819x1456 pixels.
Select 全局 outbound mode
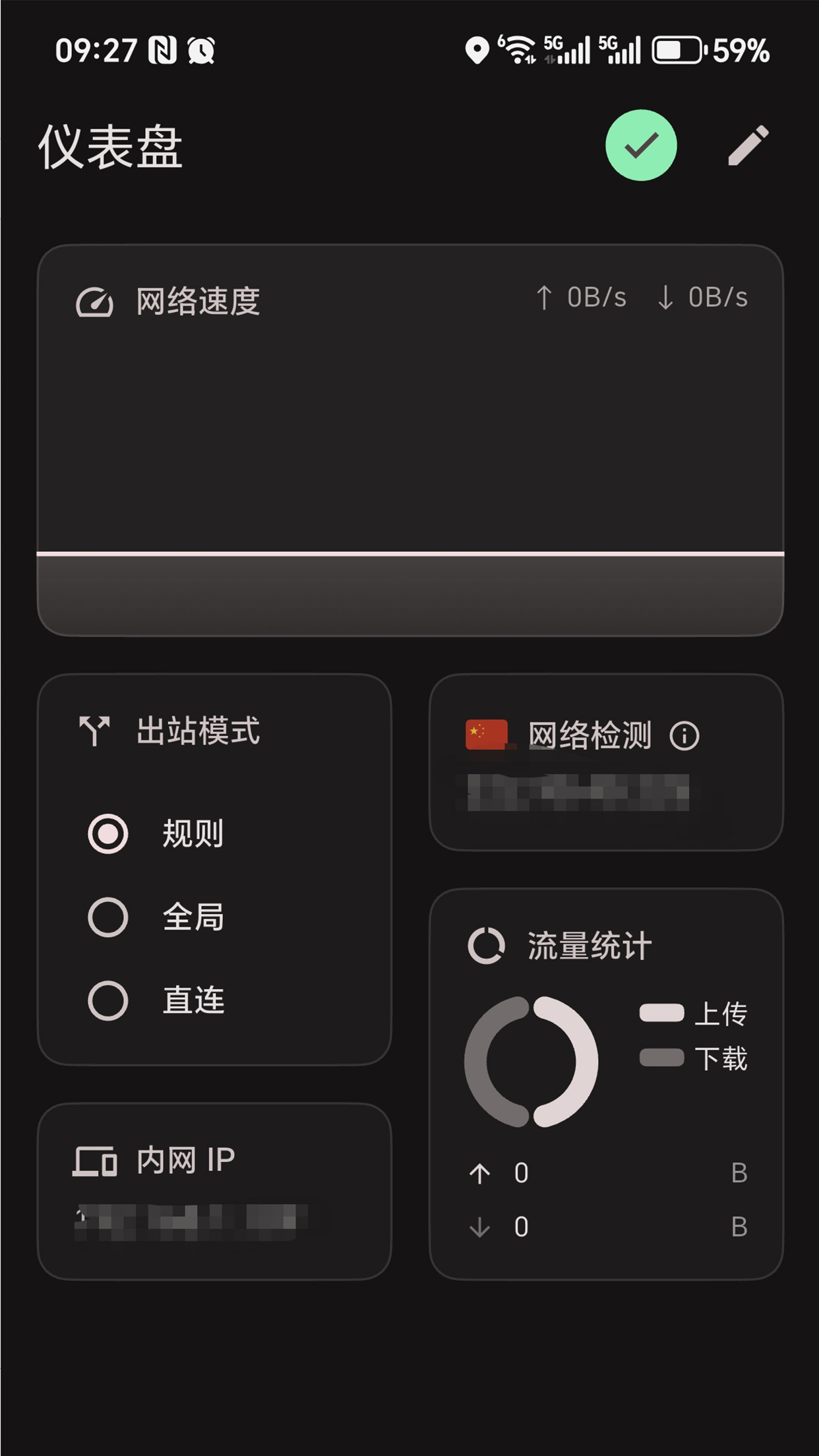(108, 917)
